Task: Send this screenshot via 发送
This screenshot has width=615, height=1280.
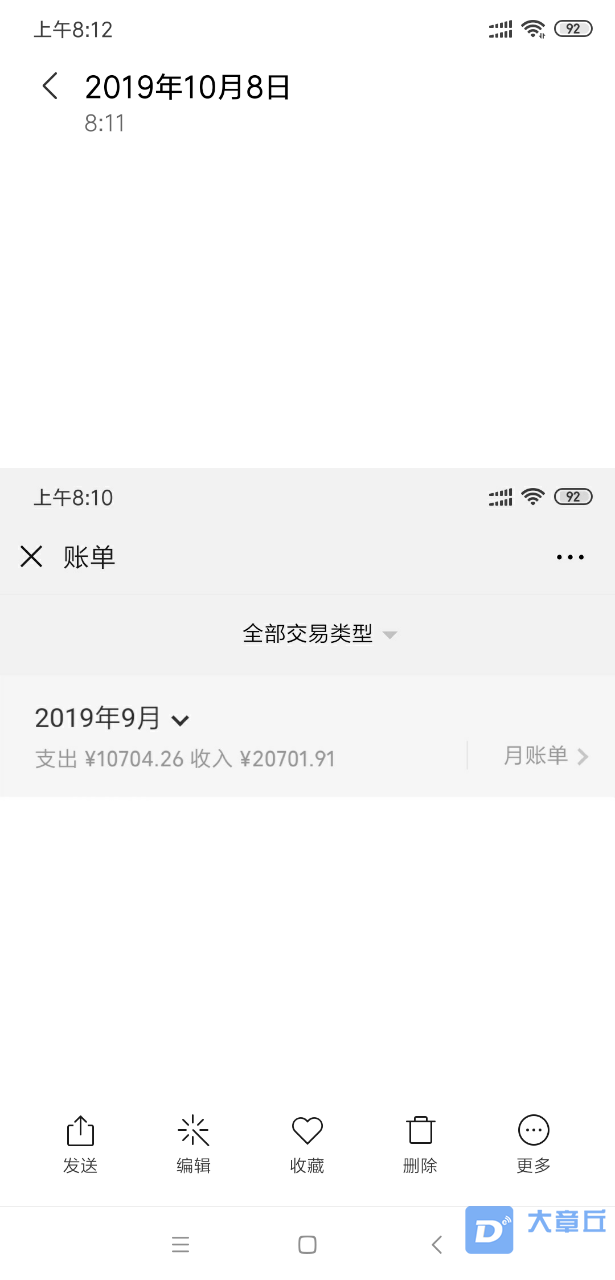Action: point(80,1143)
